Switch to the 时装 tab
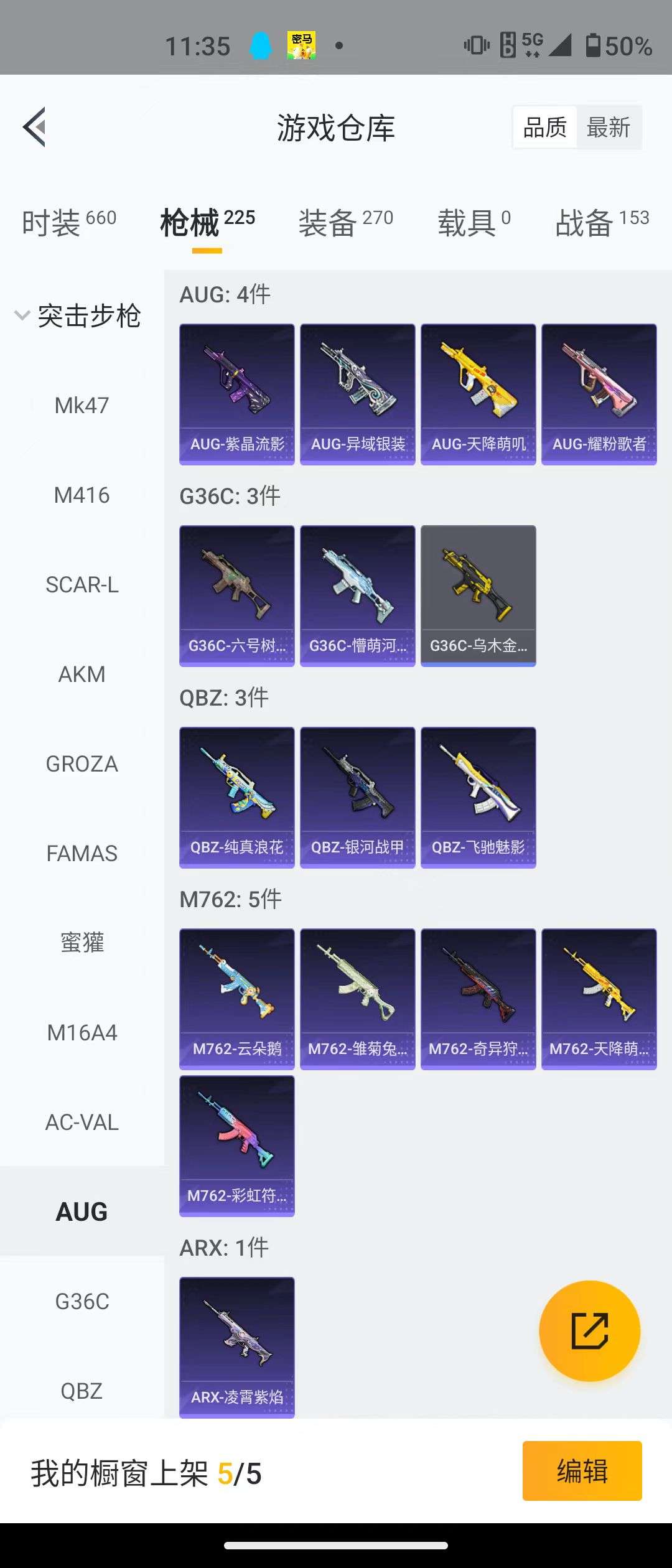The image size is (672, 1568). click(69, 223)
